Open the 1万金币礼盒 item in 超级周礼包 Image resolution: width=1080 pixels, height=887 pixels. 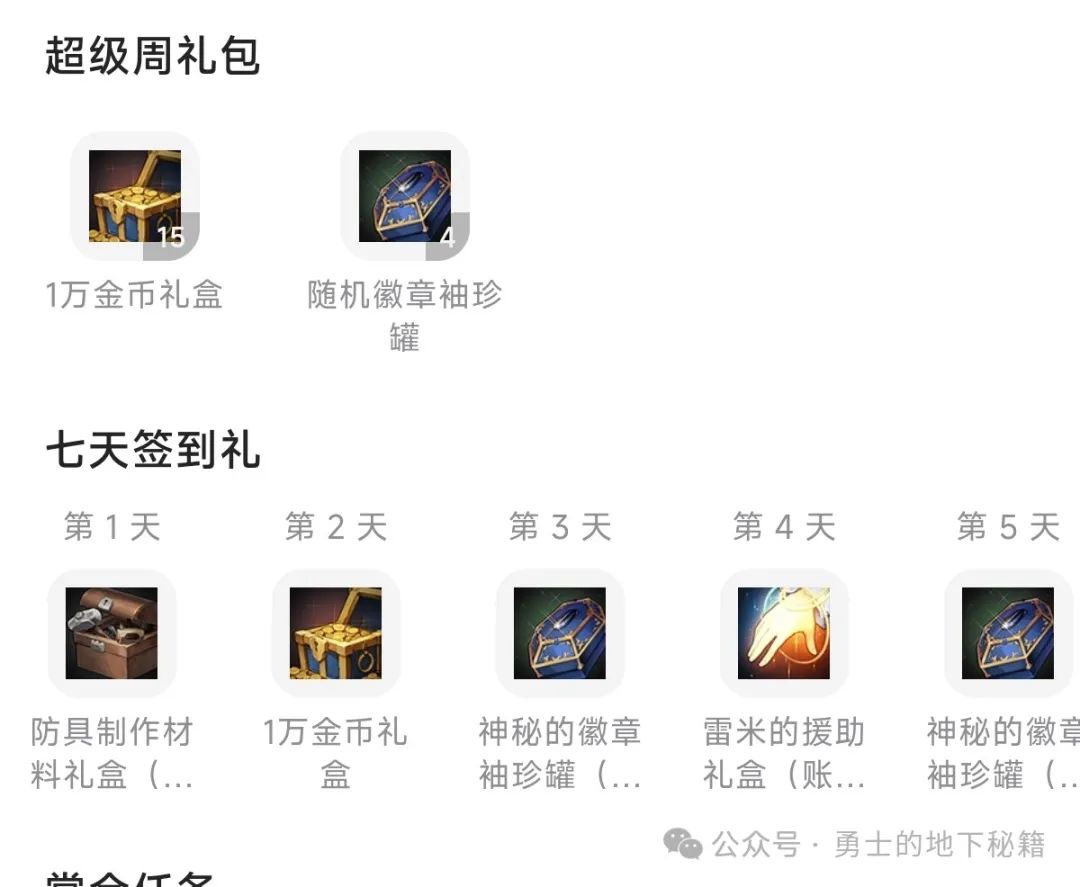pos(135,196)
